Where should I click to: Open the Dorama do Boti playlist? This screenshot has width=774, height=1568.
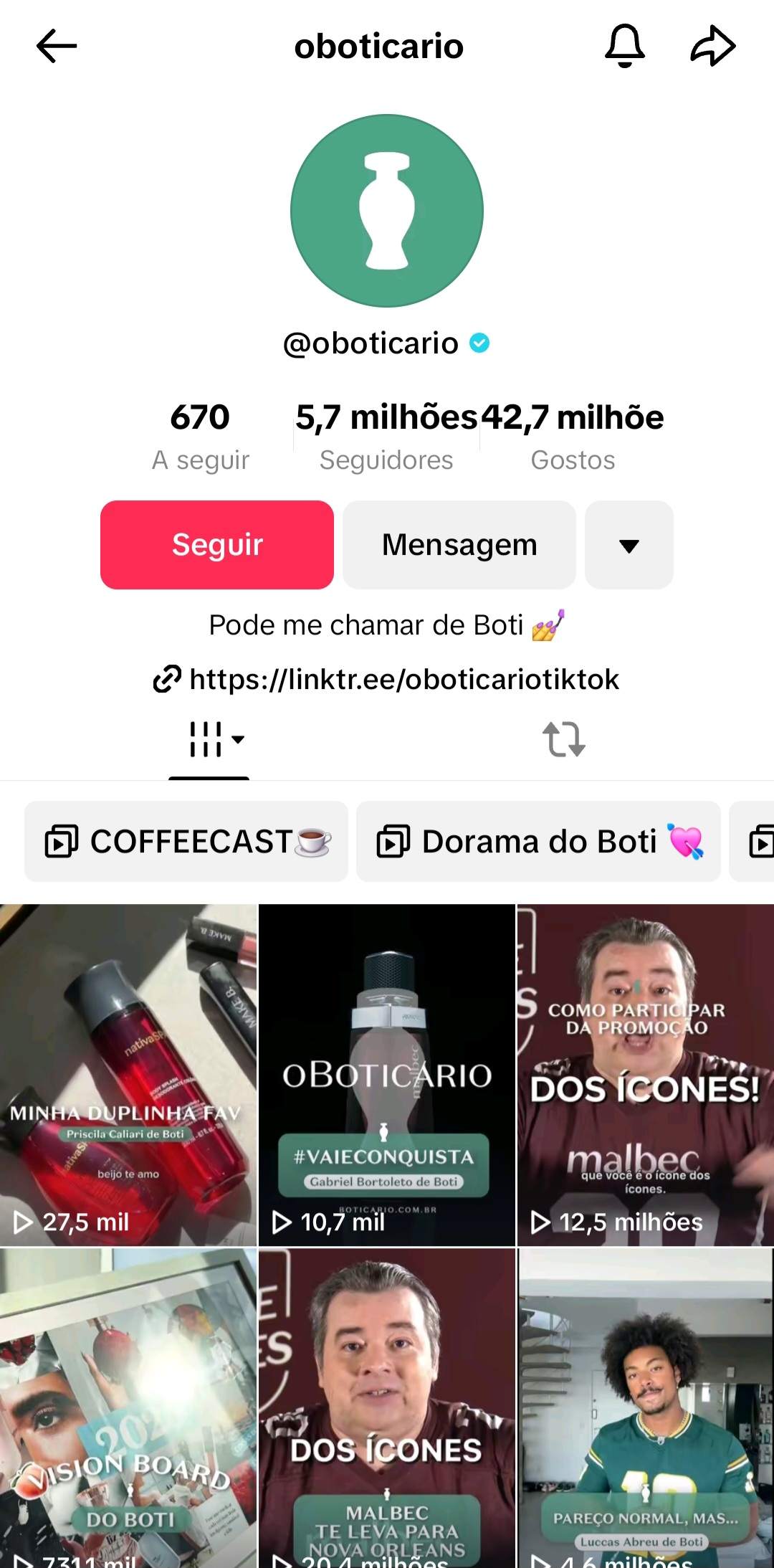pos(538,842)
